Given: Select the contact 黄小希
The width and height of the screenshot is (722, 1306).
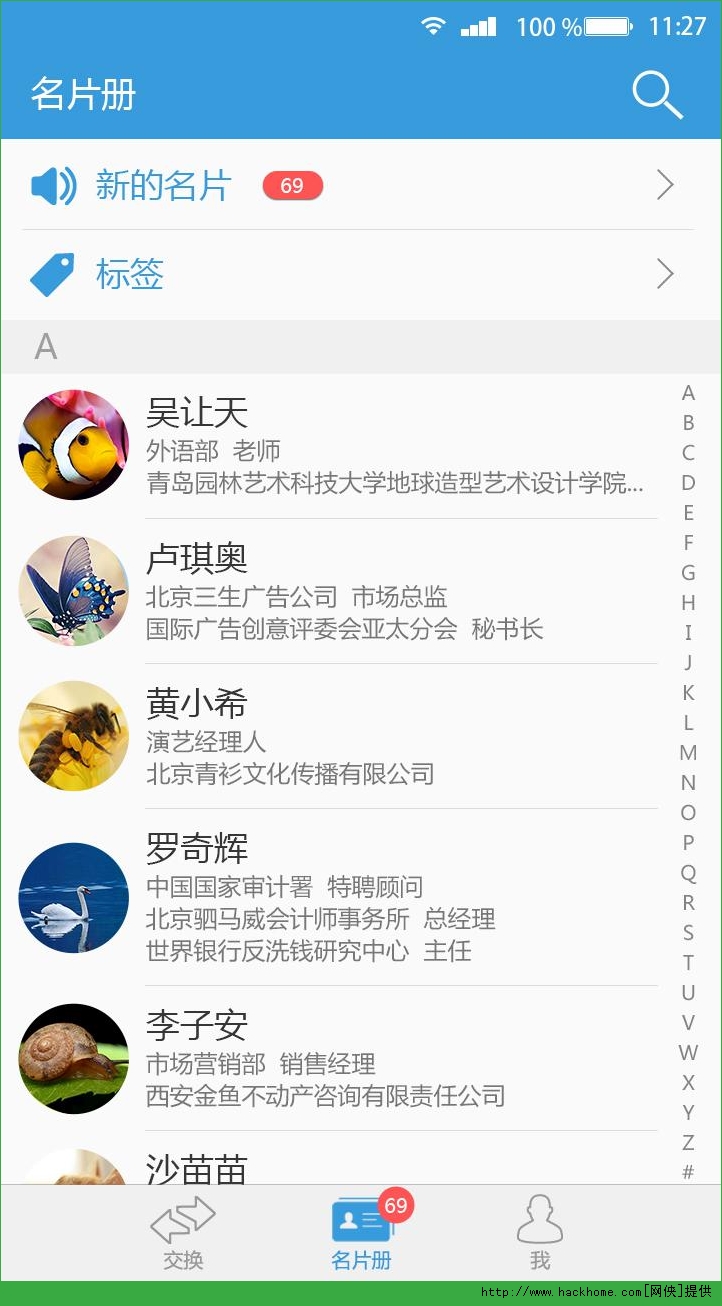Looking at the screenshot, I should pyautogui.click(x=340, y=736).
